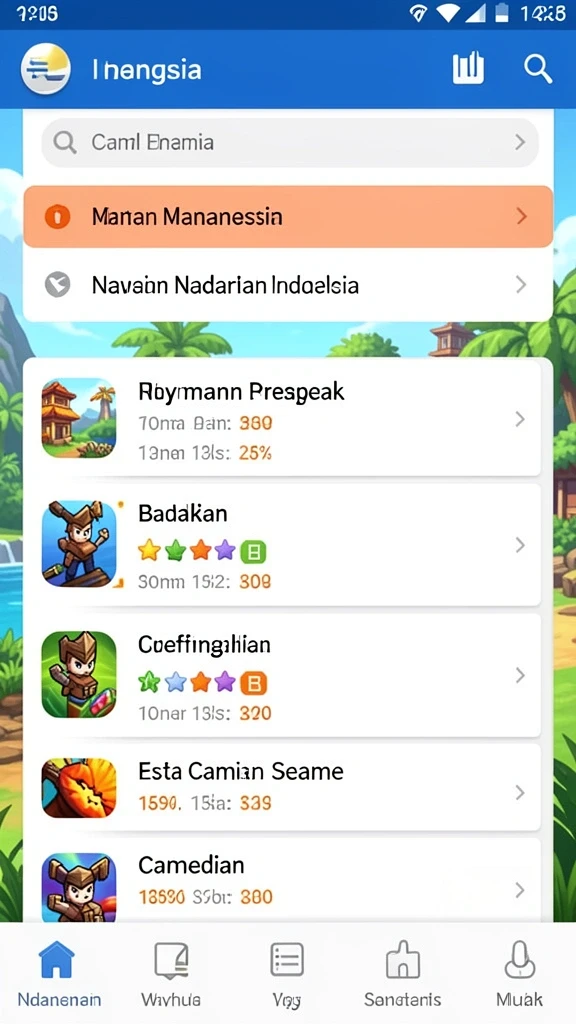Open the Rbymann Presþeak game entry
Screen dimensions: 576x1024
click(x=281, y=419)
